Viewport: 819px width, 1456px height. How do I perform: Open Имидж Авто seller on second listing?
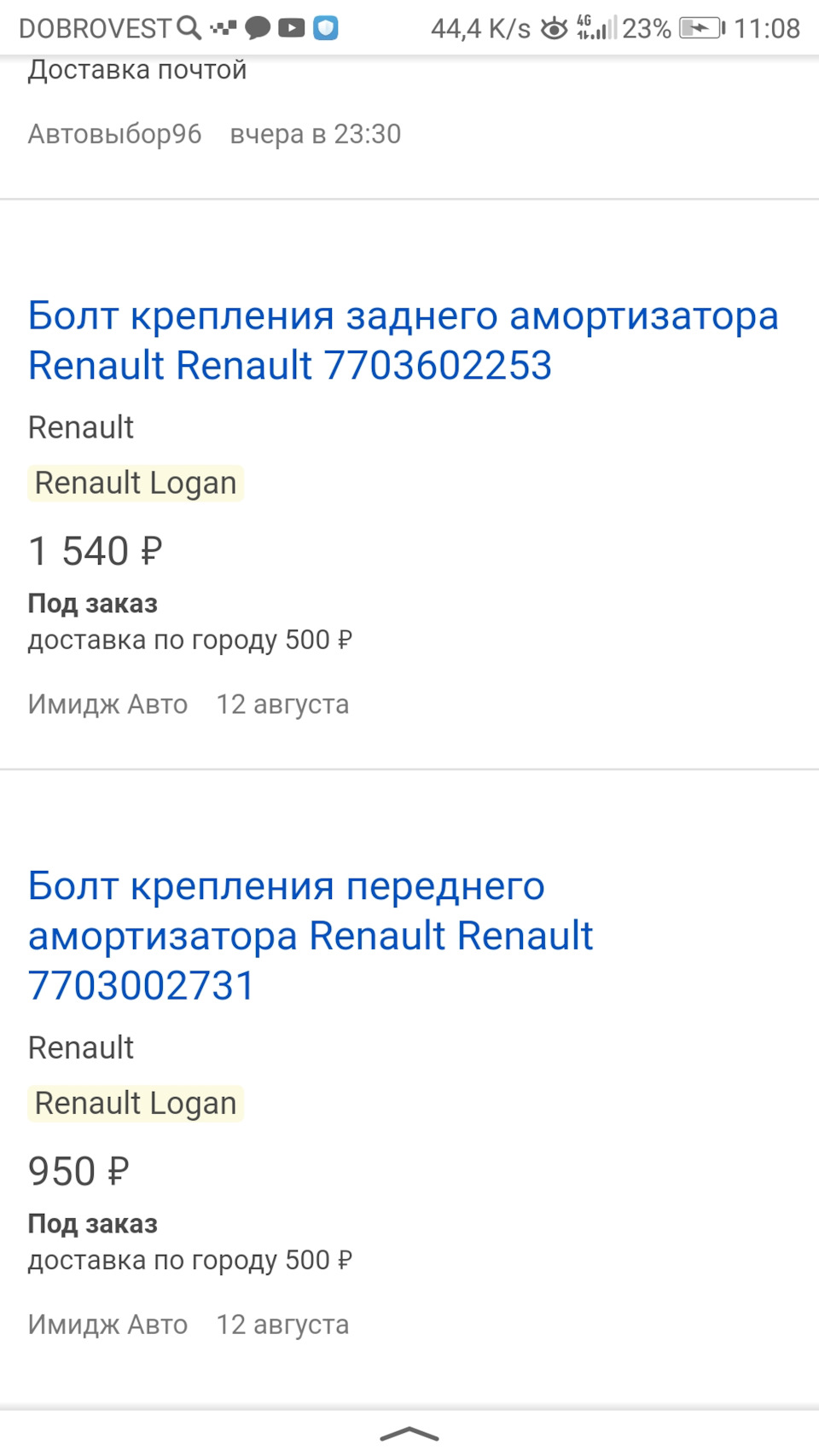point(107,1324)
